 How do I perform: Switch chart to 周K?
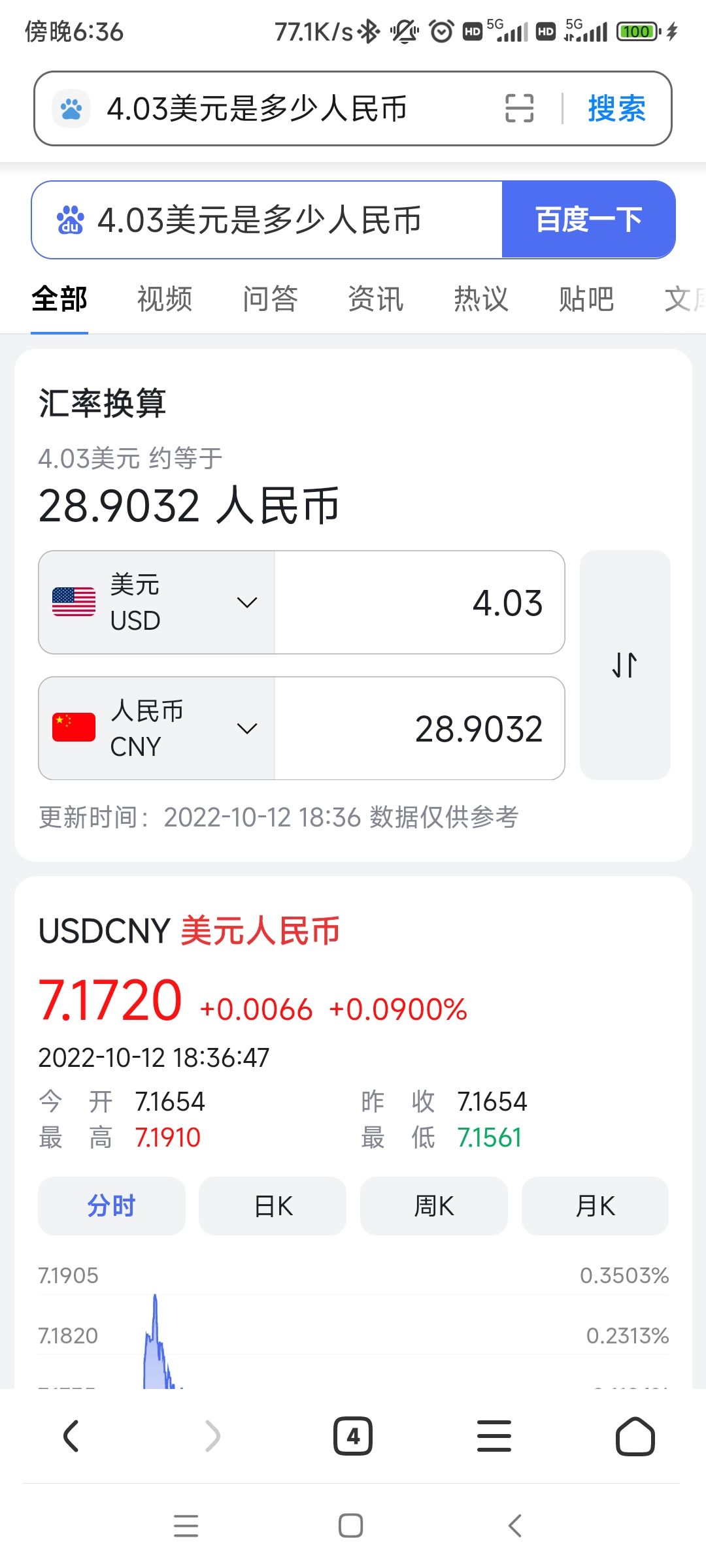[434, 1206]
